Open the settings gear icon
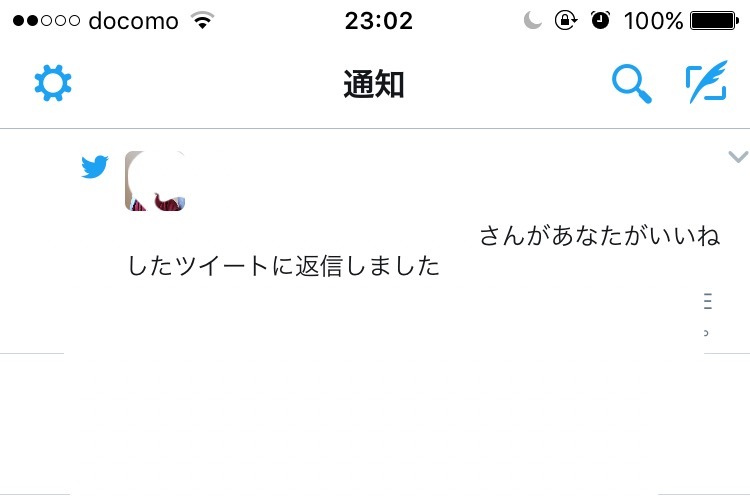This screenshot has width=750, height=500. 53,84
